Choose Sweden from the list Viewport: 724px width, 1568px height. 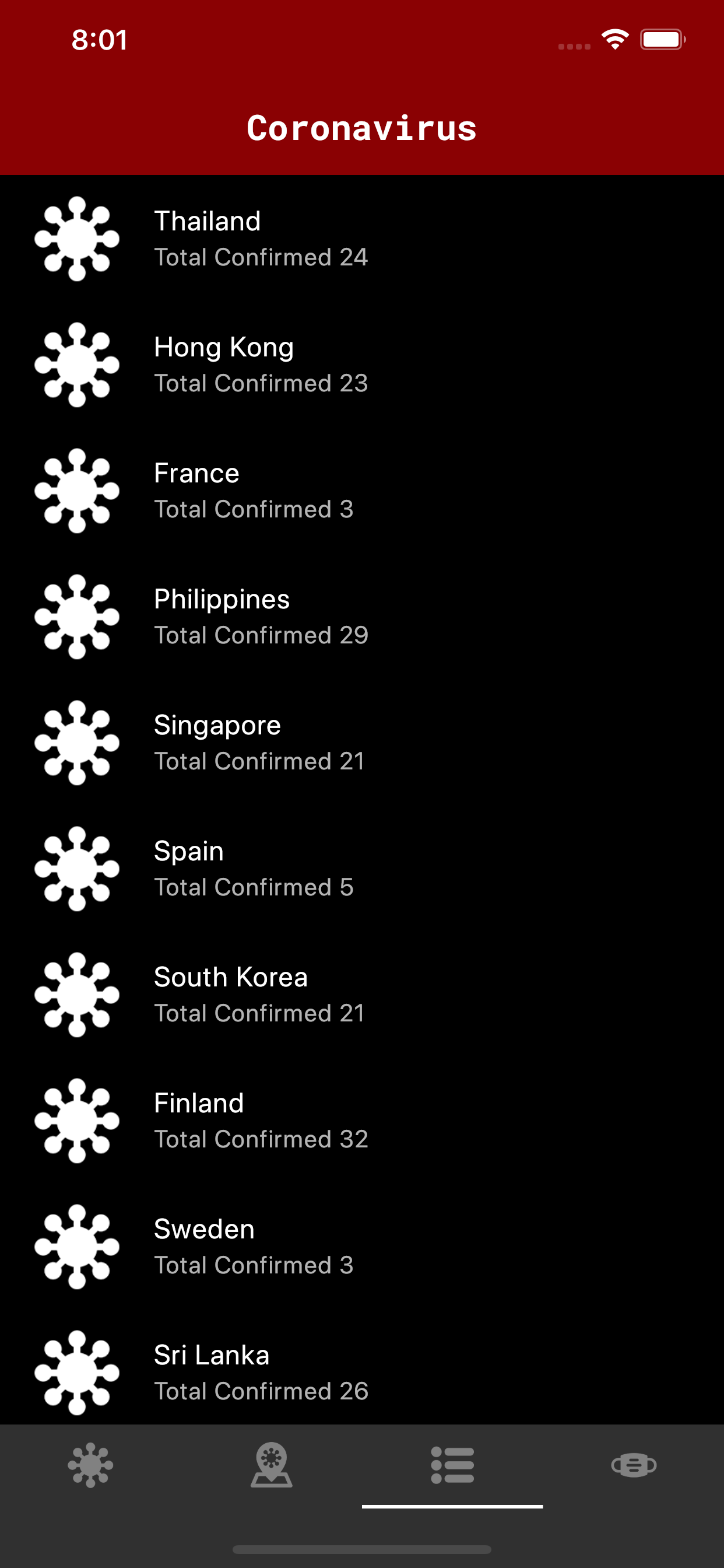(x=362, y=1247)
